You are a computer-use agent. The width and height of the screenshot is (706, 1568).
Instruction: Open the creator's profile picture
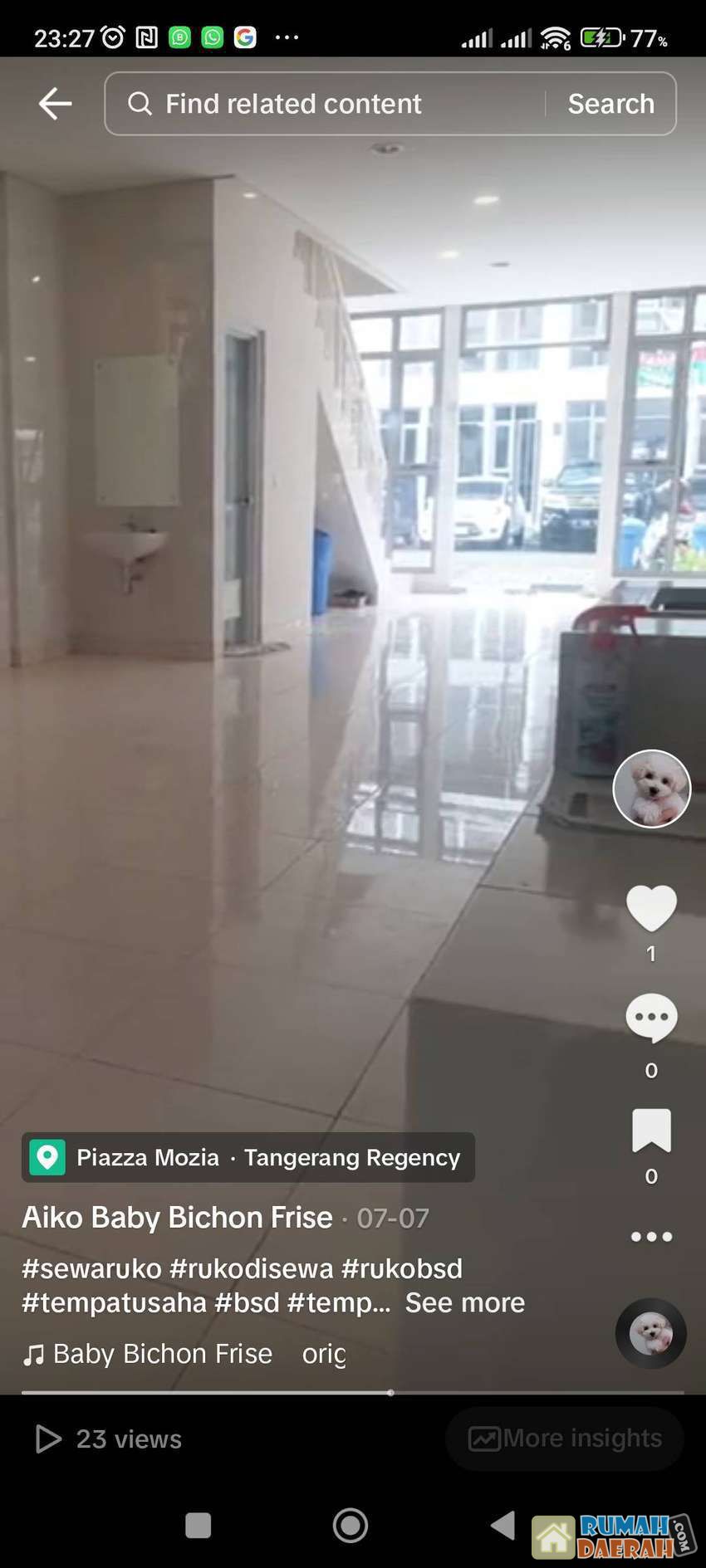651,789
